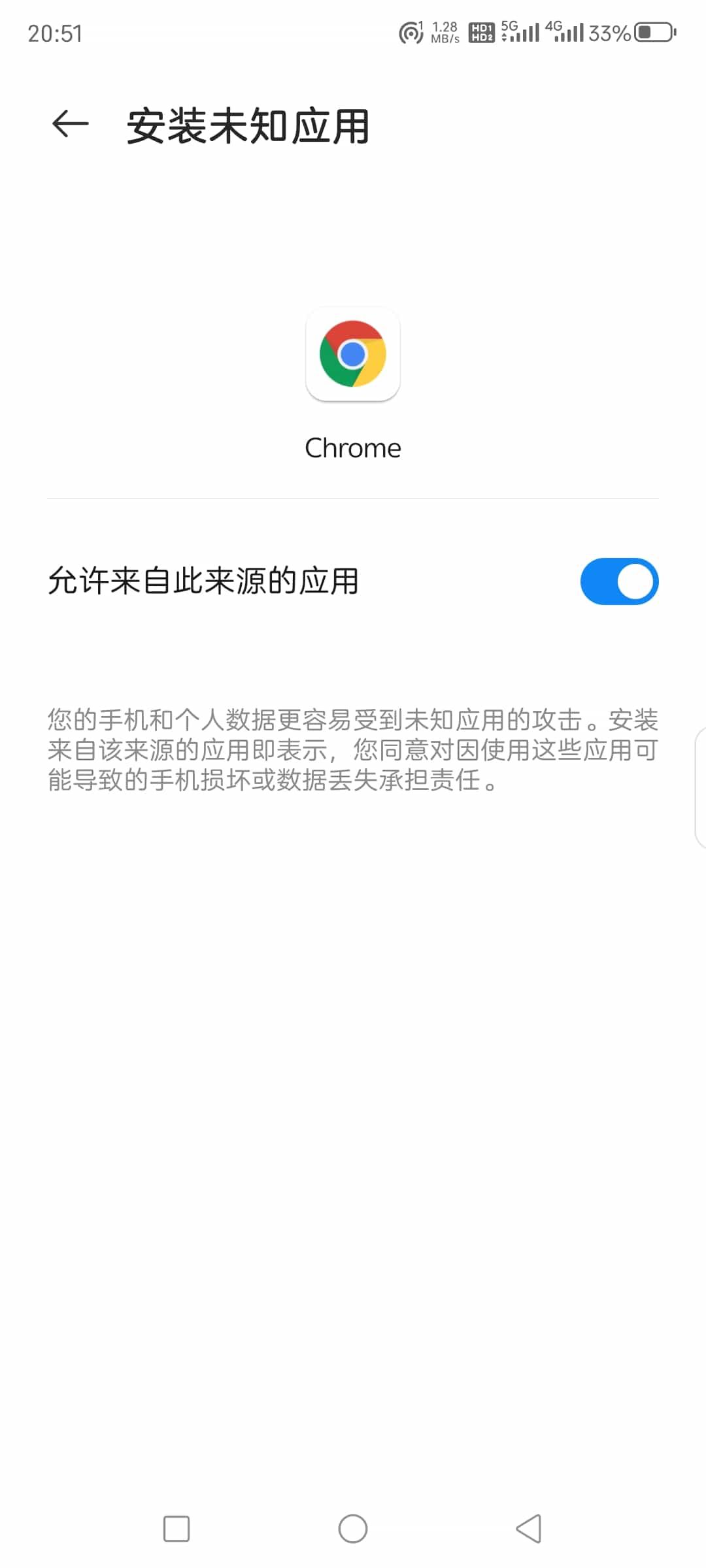
Task: Tap the 5G signal strength icon
Action: pos(523,32)
